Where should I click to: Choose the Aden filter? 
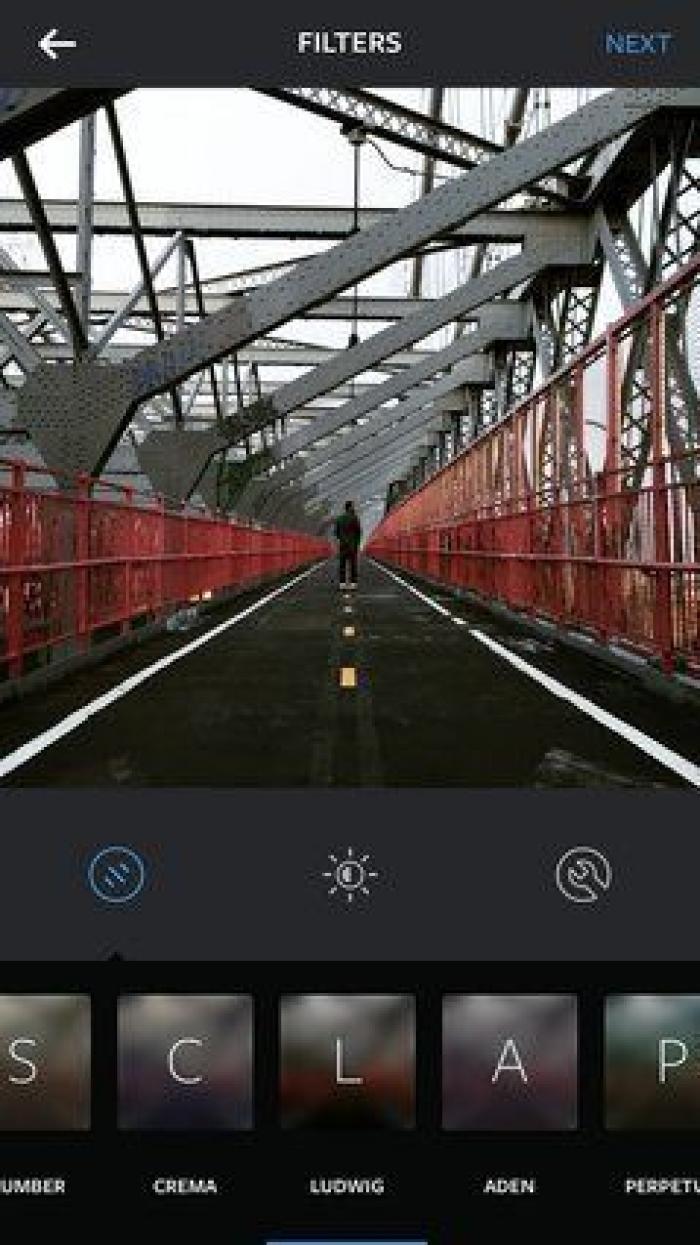click(509, 1062)
